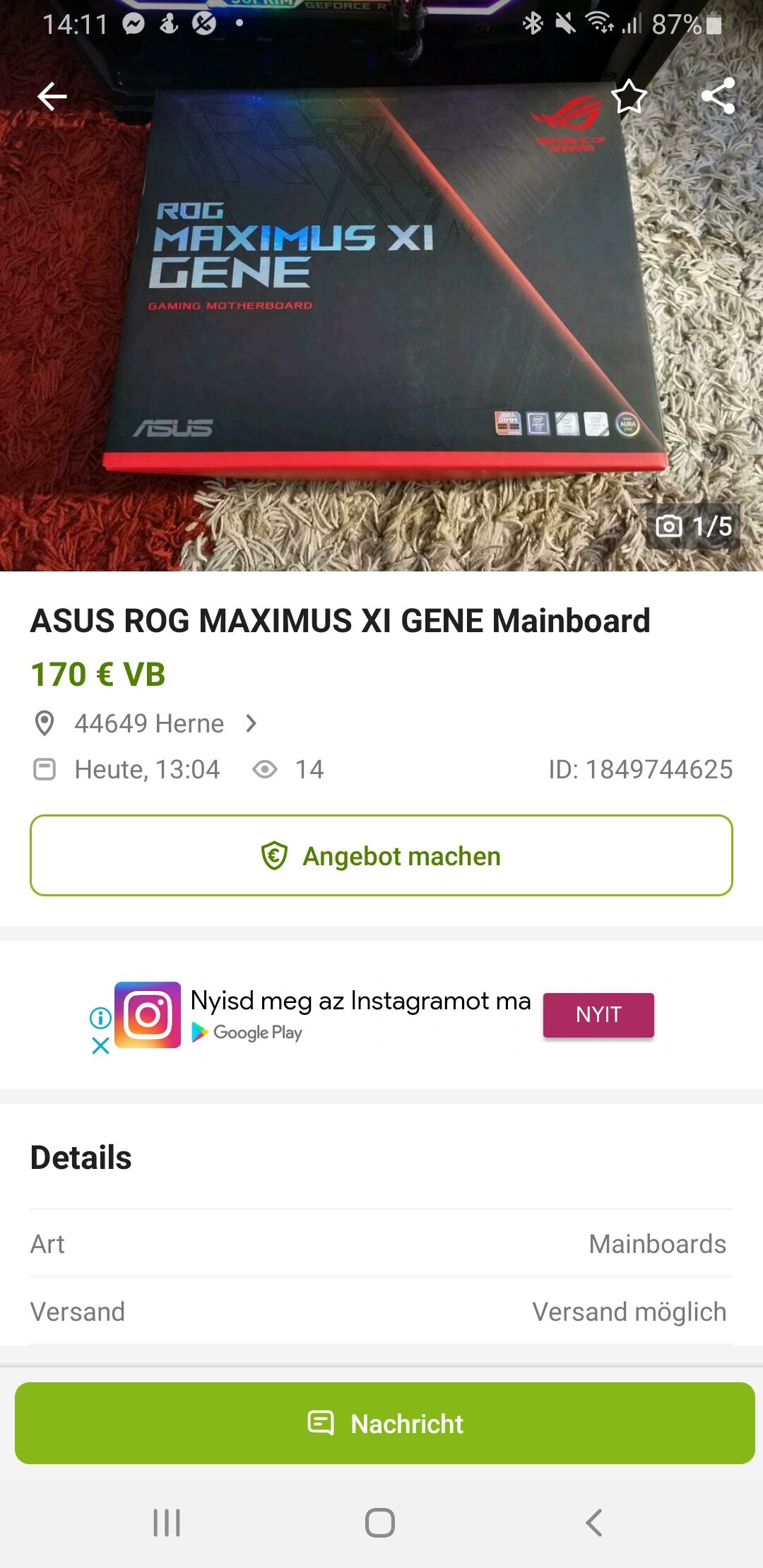Tap NYIT on the Instagram ad
763x1568 pixels.
(598, 1015)
